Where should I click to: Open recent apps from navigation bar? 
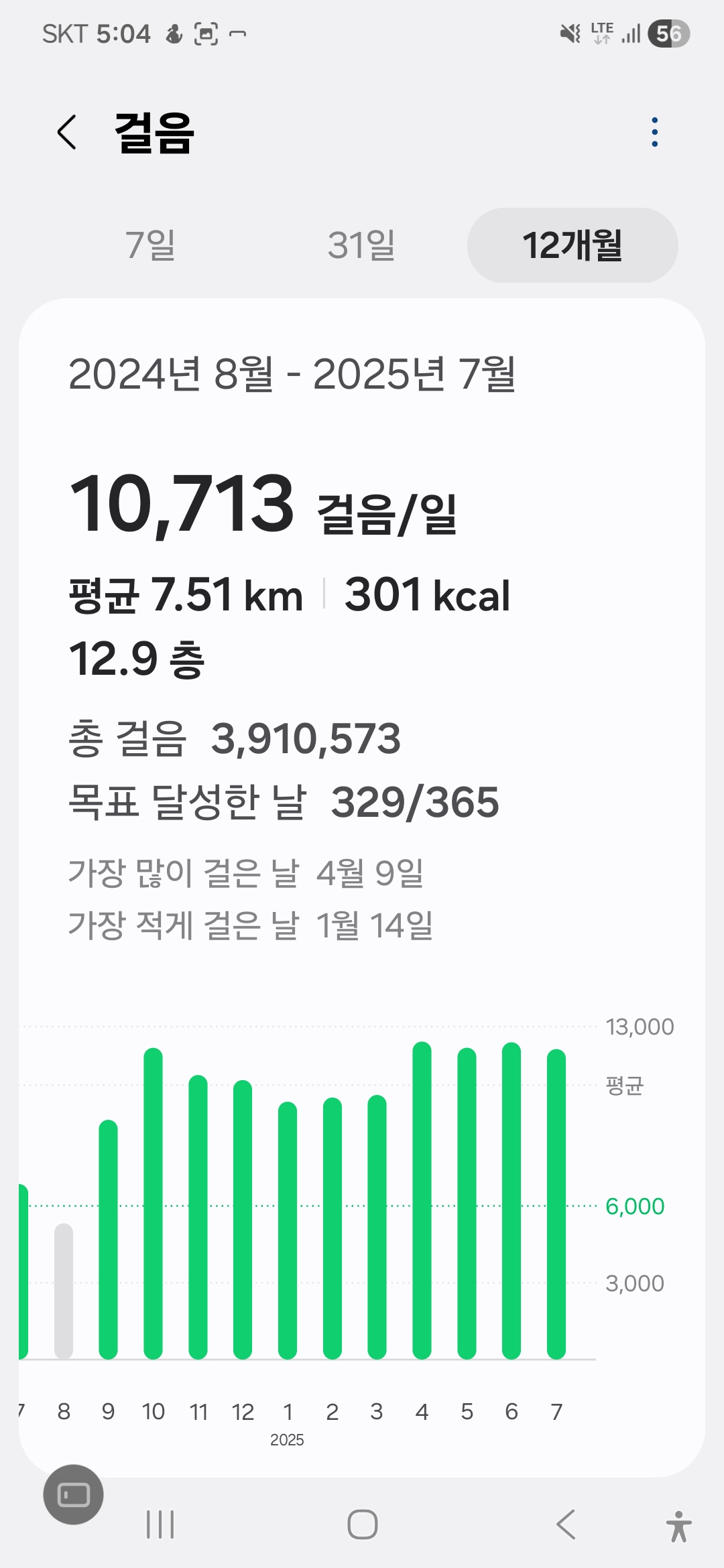pyautogui.click(x=160, y=1524)
